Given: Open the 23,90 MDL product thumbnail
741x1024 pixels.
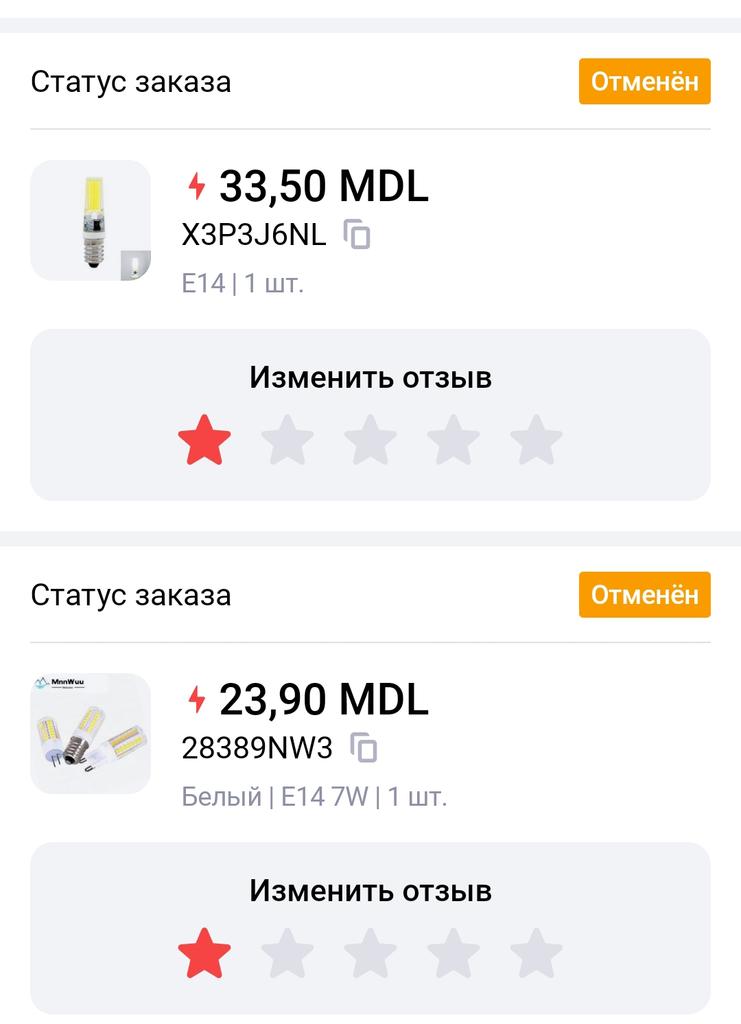Looking at the screenshot, I should tap(90, 733).
